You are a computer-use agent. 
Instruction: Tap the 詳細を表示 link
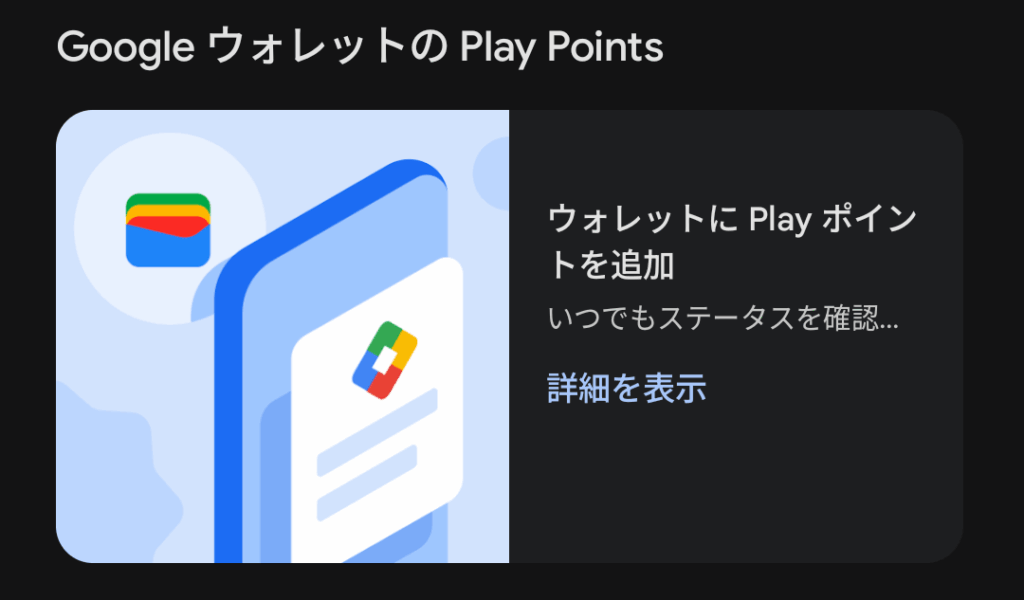(627, 388)
